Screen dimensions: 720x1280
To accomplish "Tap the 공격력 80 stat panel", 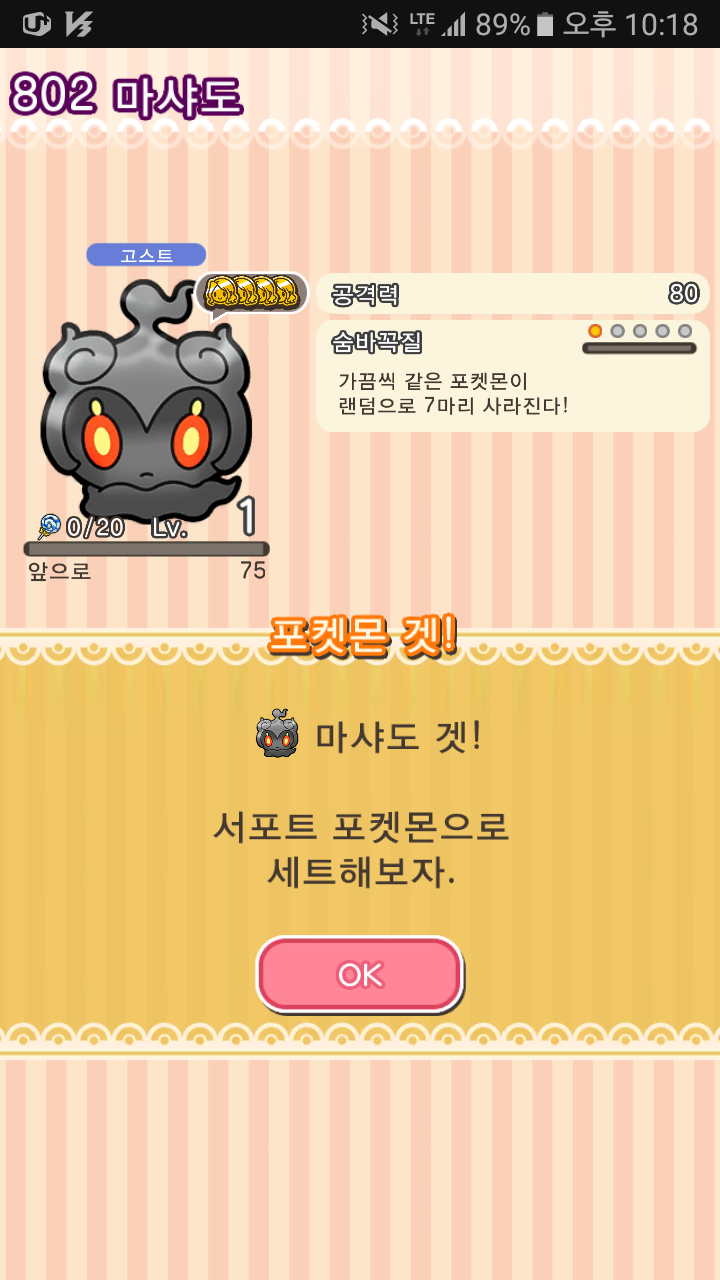I will [512, 293].
